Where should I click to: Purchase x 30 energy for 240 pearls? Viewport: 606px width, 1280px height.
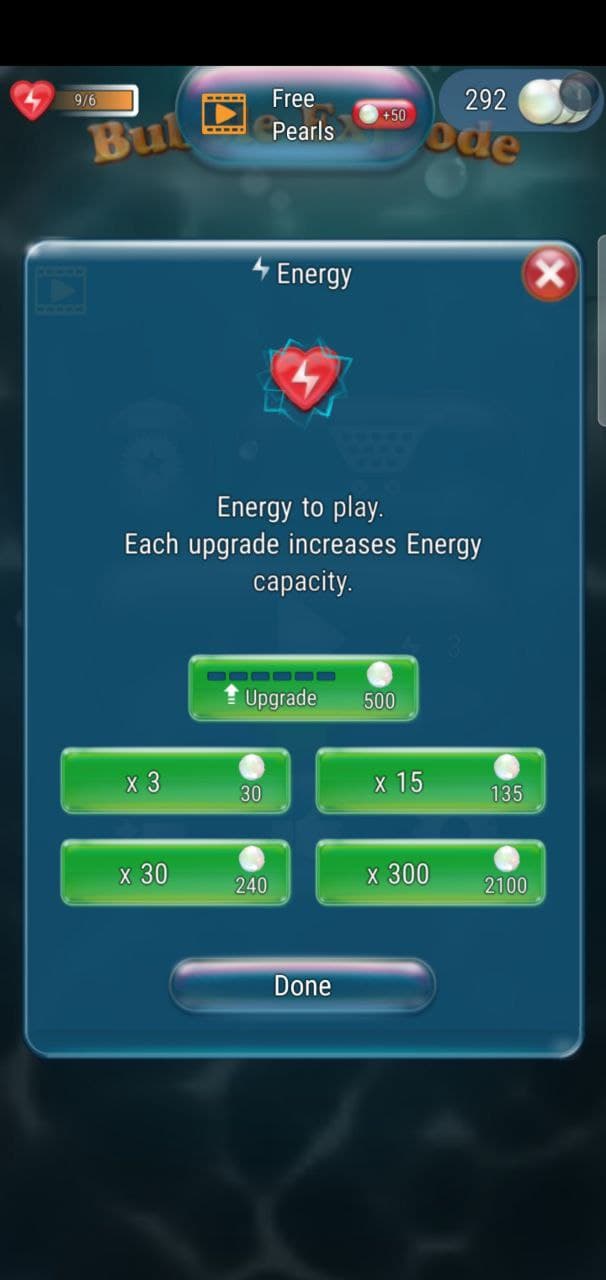(175, 873)
